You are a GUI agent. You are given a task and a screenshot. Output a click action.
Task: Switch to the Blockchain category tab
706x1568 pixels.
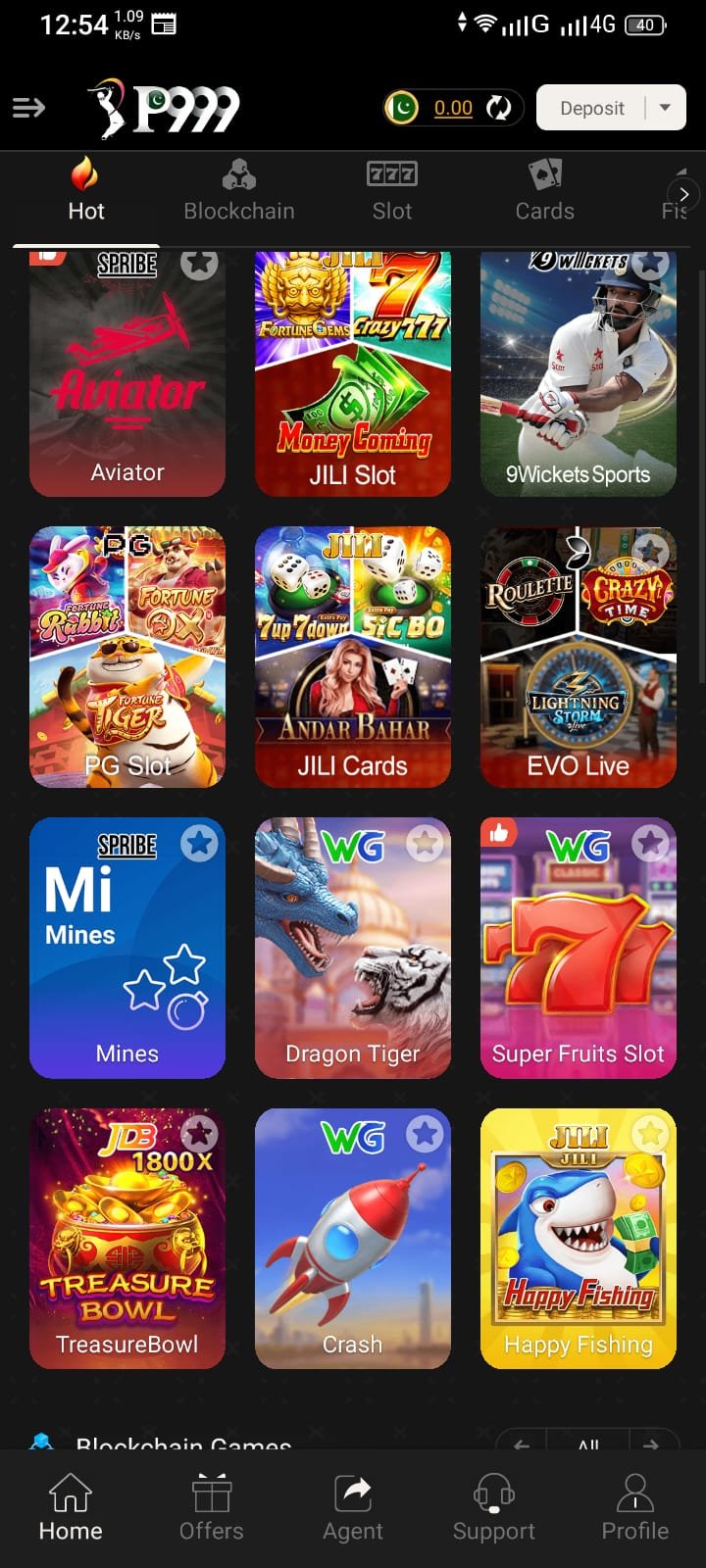(x=238, y=191)
